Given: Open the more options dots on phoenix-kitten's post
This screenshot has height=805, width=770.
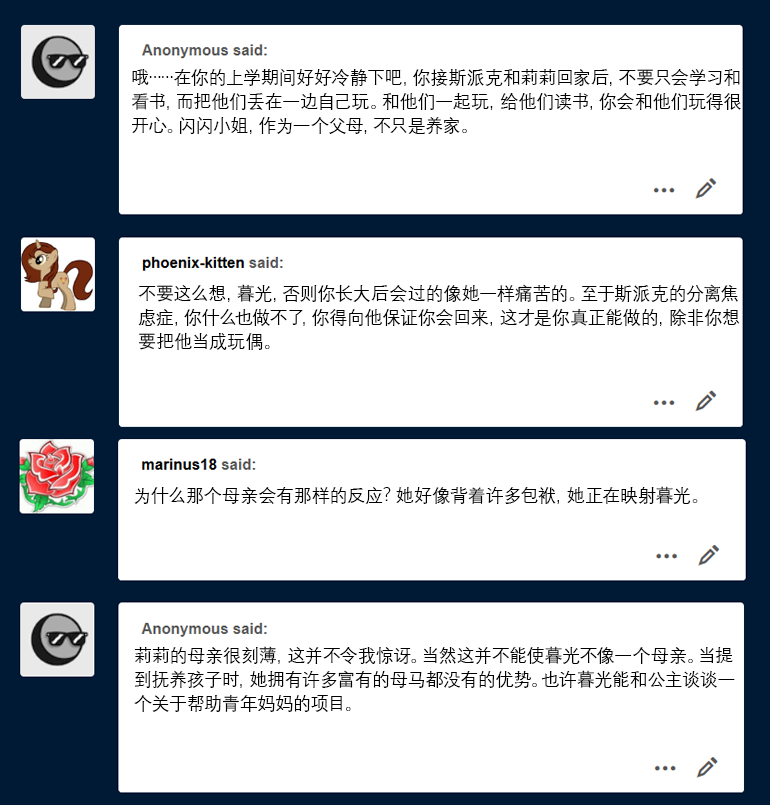Looking at the screenshot, I should tap(664, 402).
